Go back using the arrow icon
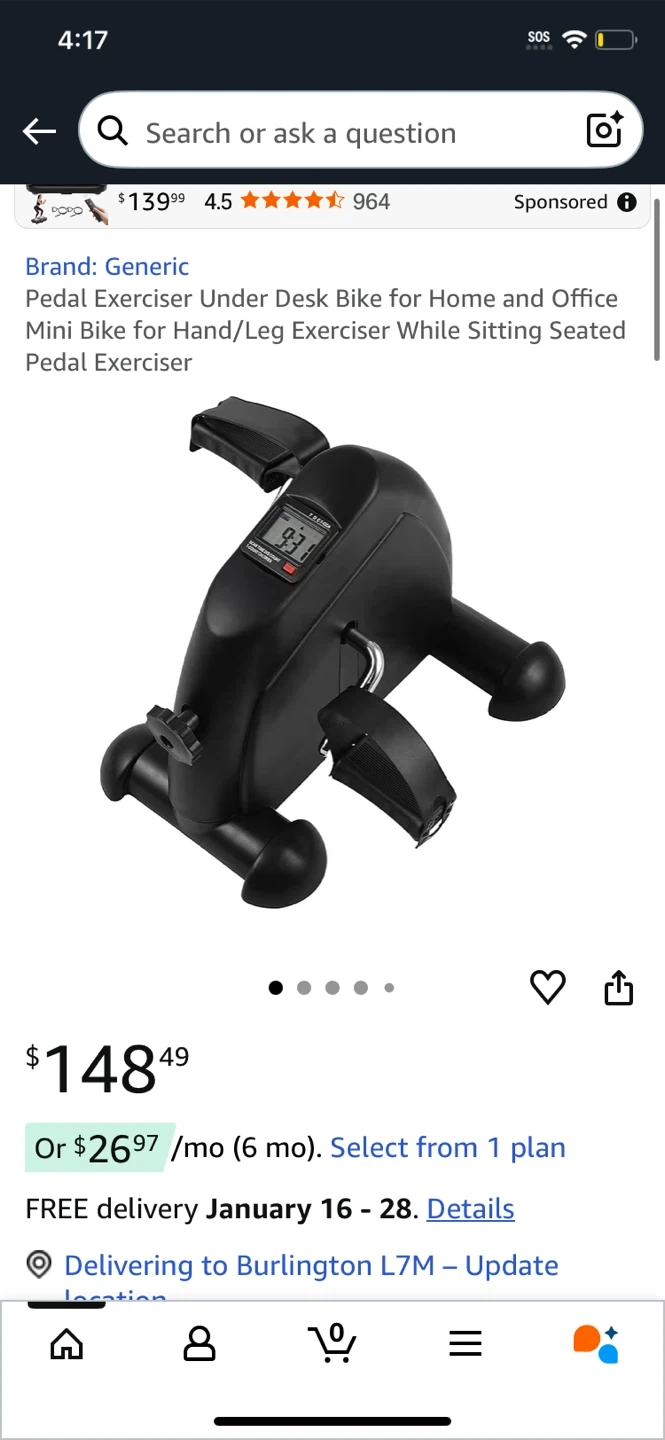This screenshot has height=1440, width=665. coord(39,131)
